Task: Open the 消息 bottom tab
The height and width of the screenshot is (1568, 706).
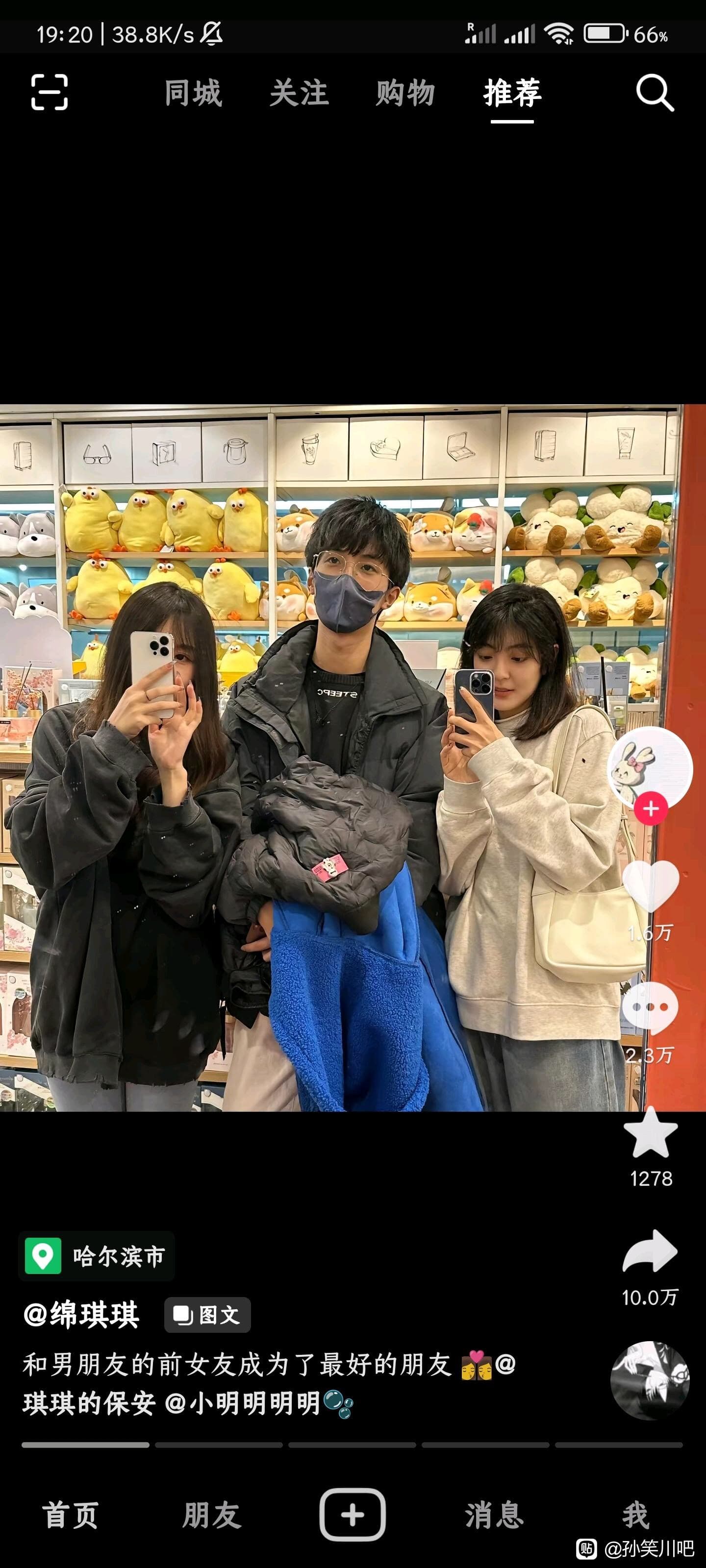Action: tap(494, 1515)
